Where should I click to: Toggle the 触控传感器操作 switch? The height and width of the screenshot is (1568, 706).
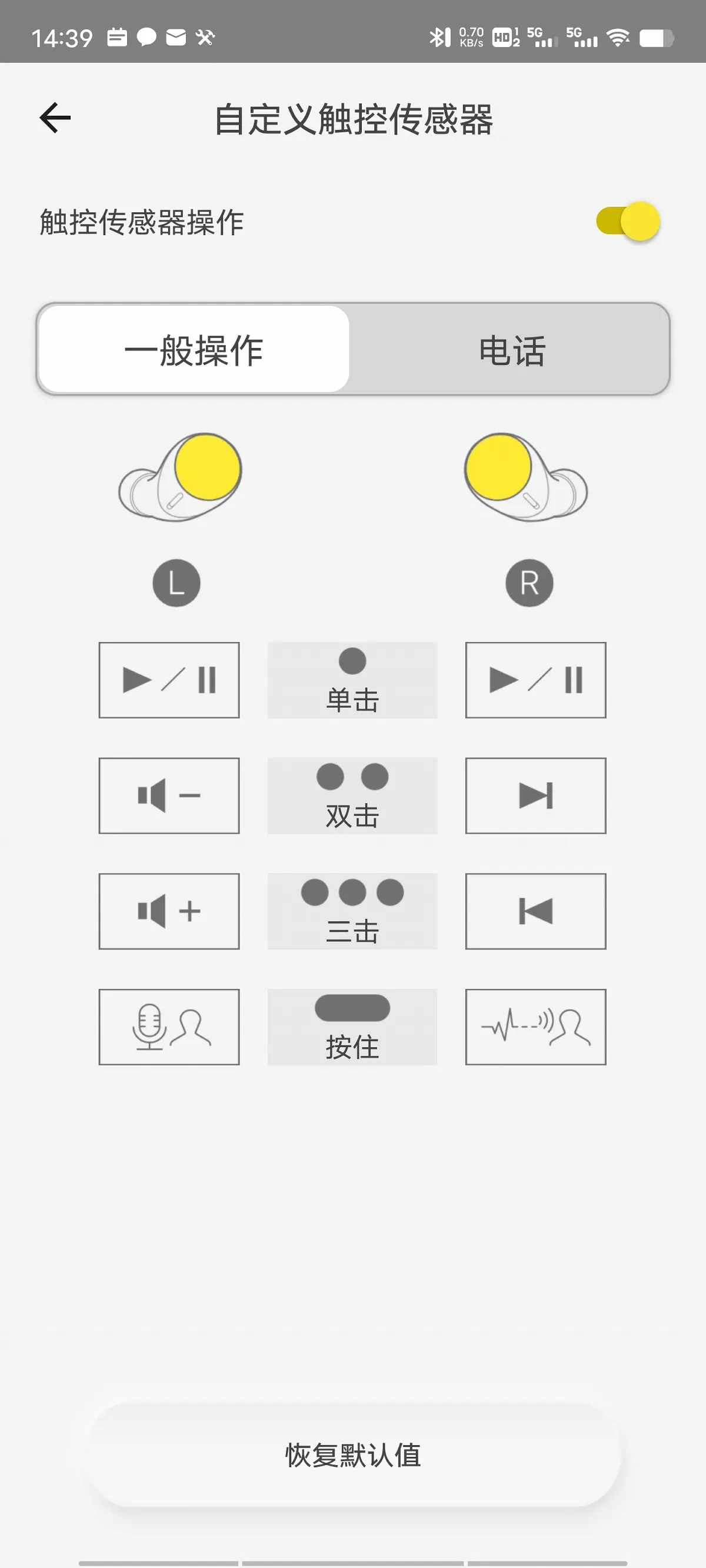tap(628, 221)
